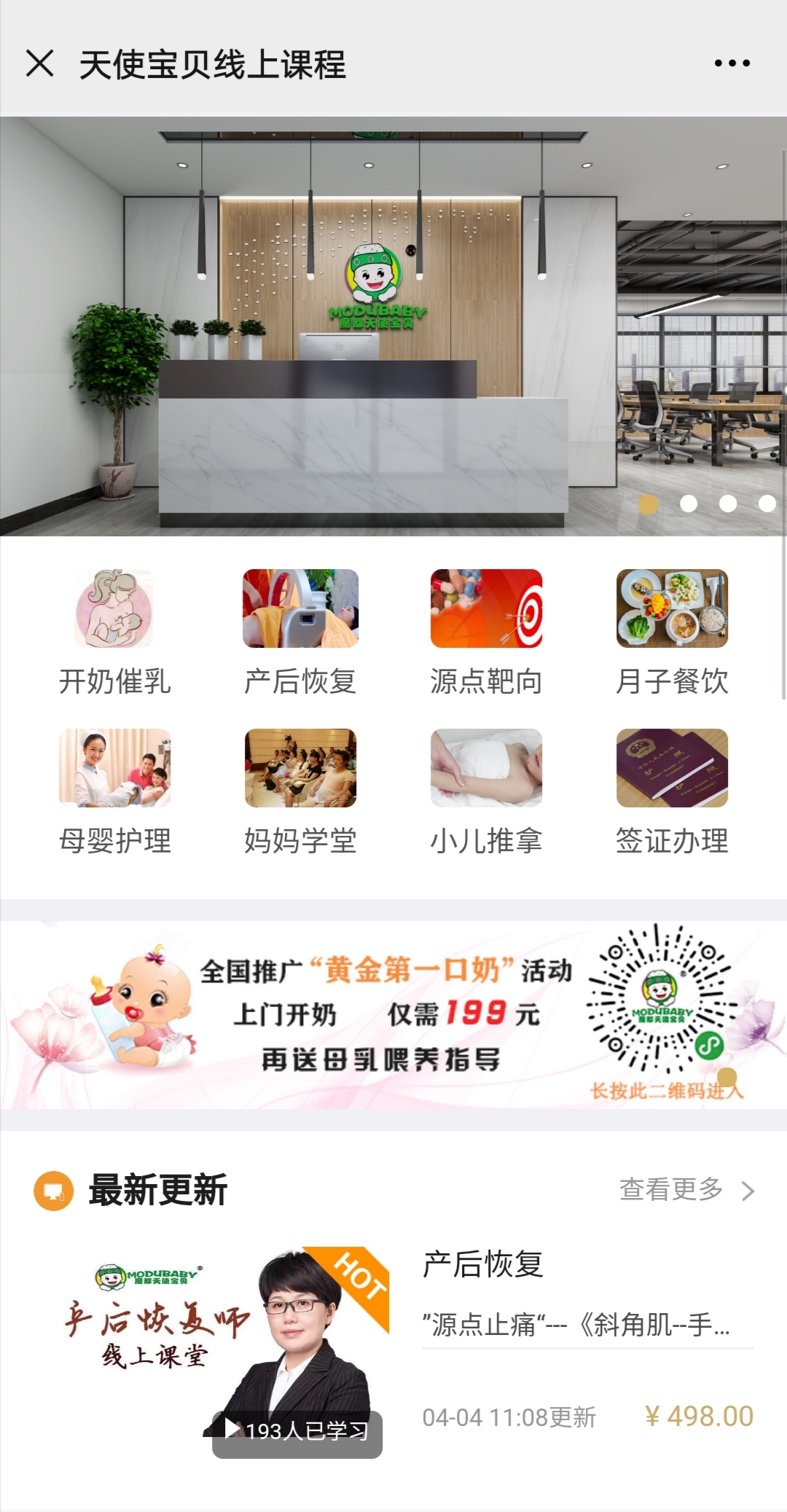Image resolution: width=787 pixels, height=1512 pixels.
Task: Open the three-dot overflow menu
Action: tap(732, 63)
